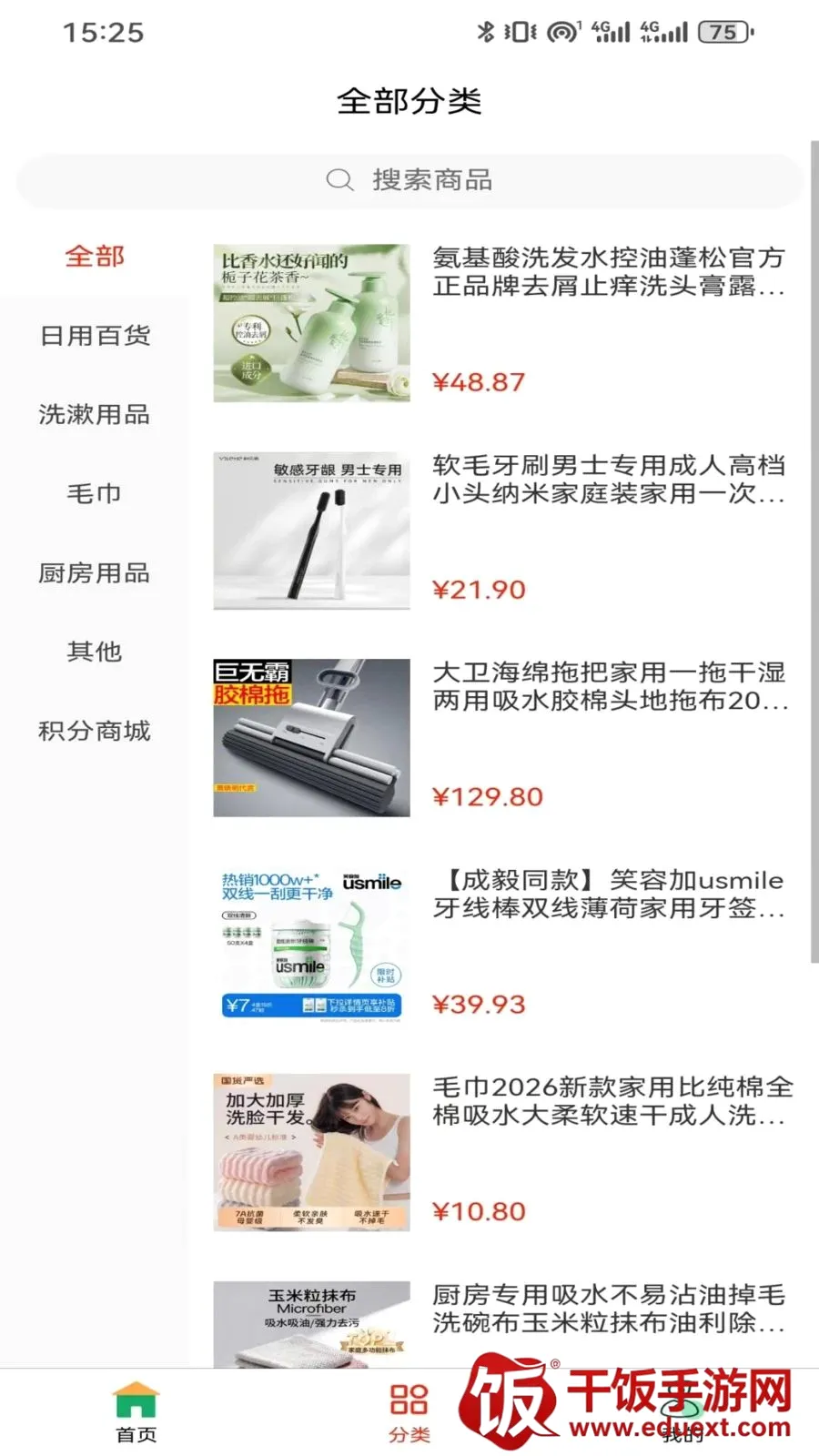Select the 全部 category
Image resolution: width=819 pixels, height=1456 pixels.
click(94, 257)
